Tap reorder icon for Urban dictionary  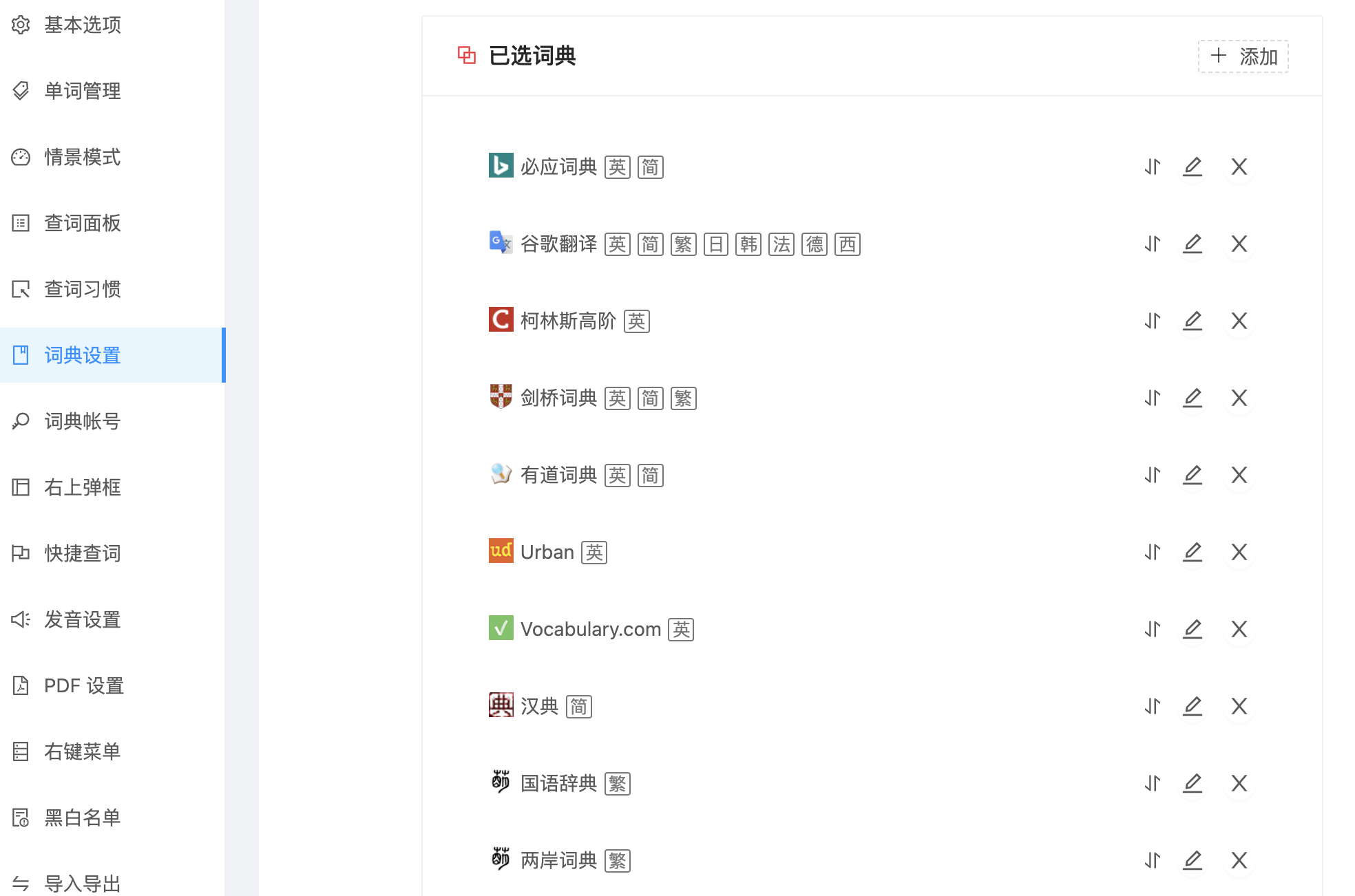(x=1152, y=552)
